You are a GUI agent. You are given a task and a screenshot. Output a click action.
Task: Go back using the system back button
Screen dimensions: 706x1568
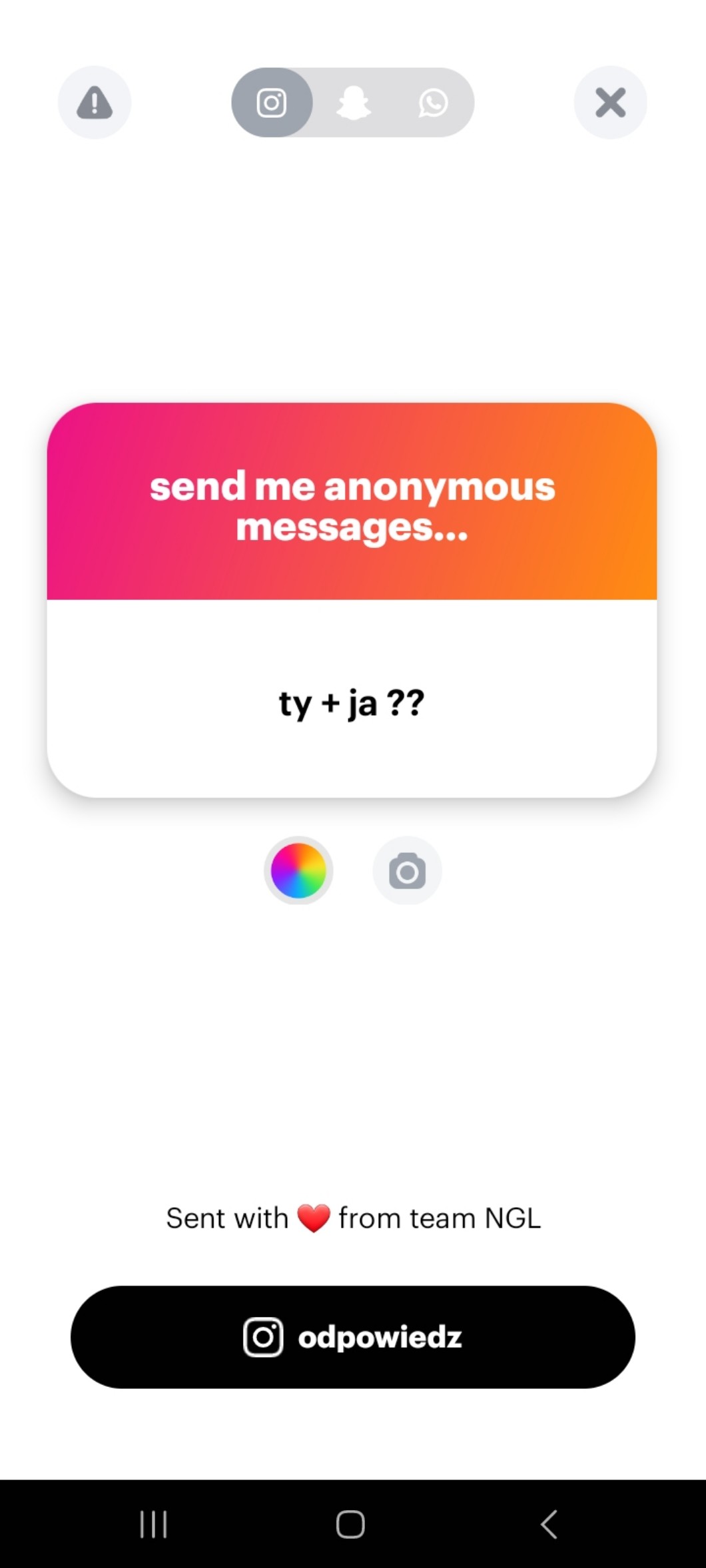[x=549, y=1524]
